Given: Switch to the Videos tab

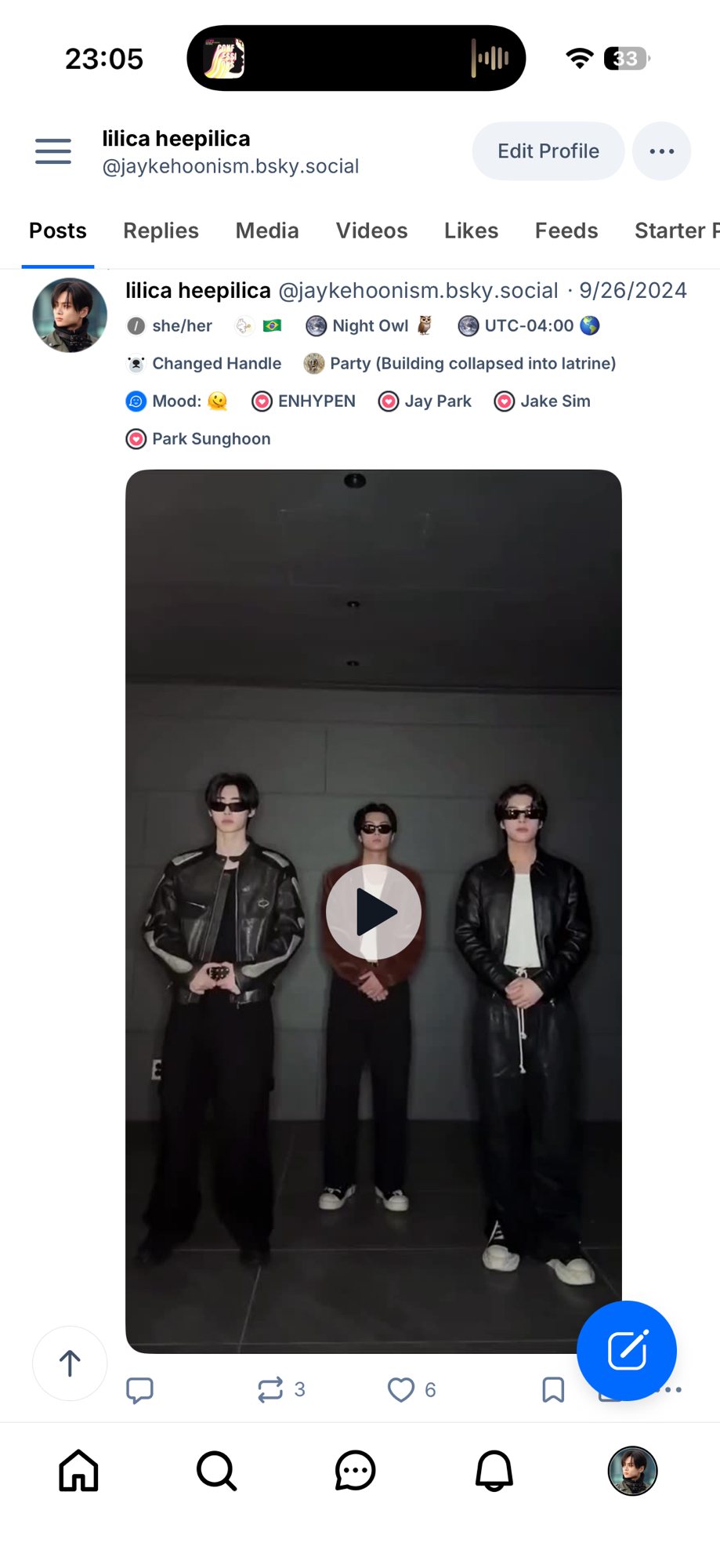Looking at the screenshot, I should coord(371,230).
